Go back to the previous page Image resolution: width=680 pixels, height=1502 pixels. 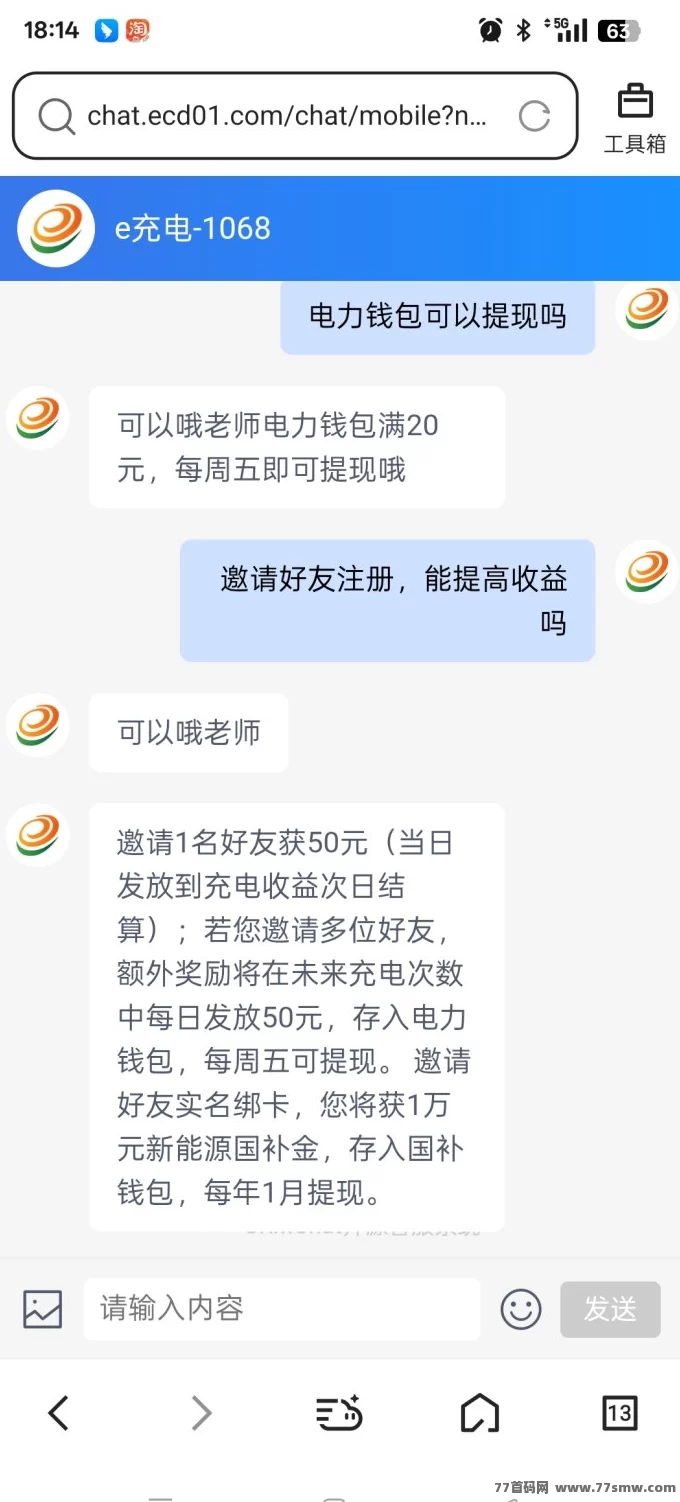[59, 1413]
